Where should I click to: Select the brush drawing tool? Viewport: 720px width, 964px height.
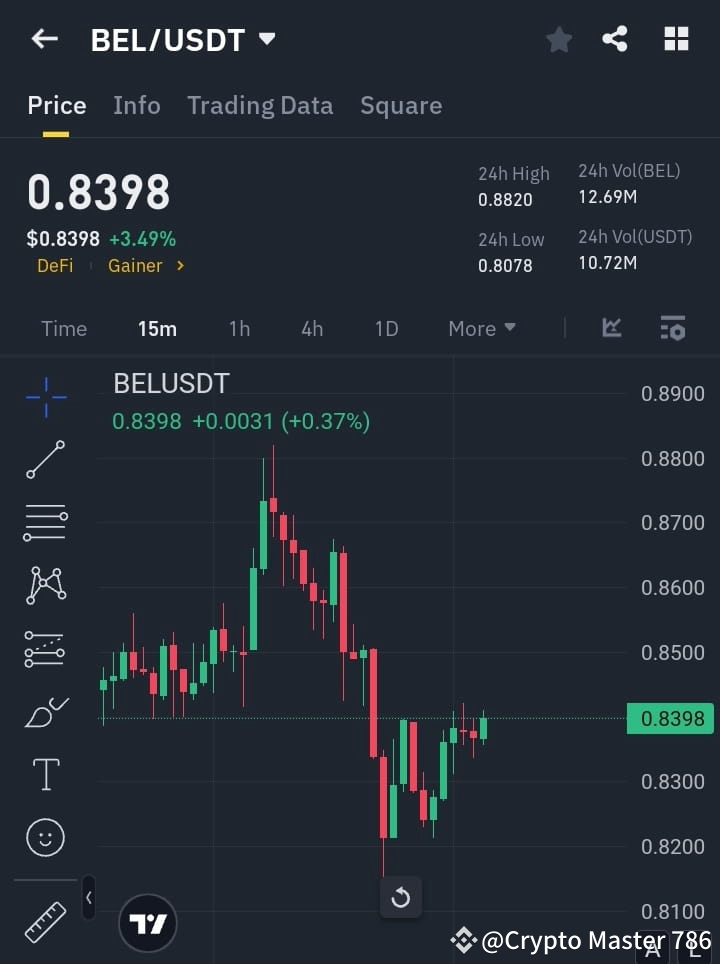pos(44,712)
